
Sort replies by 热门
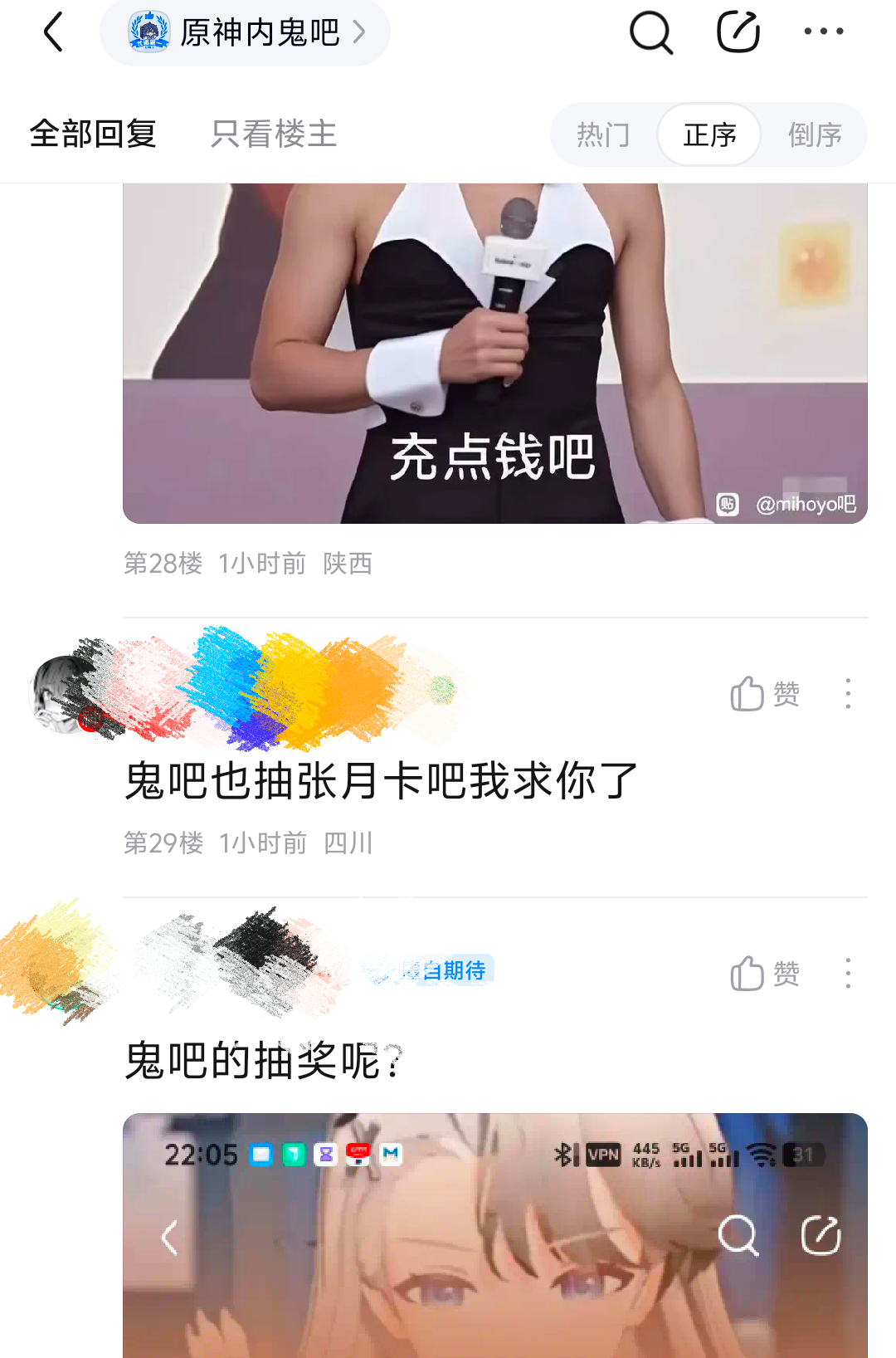tap(603, 134)
